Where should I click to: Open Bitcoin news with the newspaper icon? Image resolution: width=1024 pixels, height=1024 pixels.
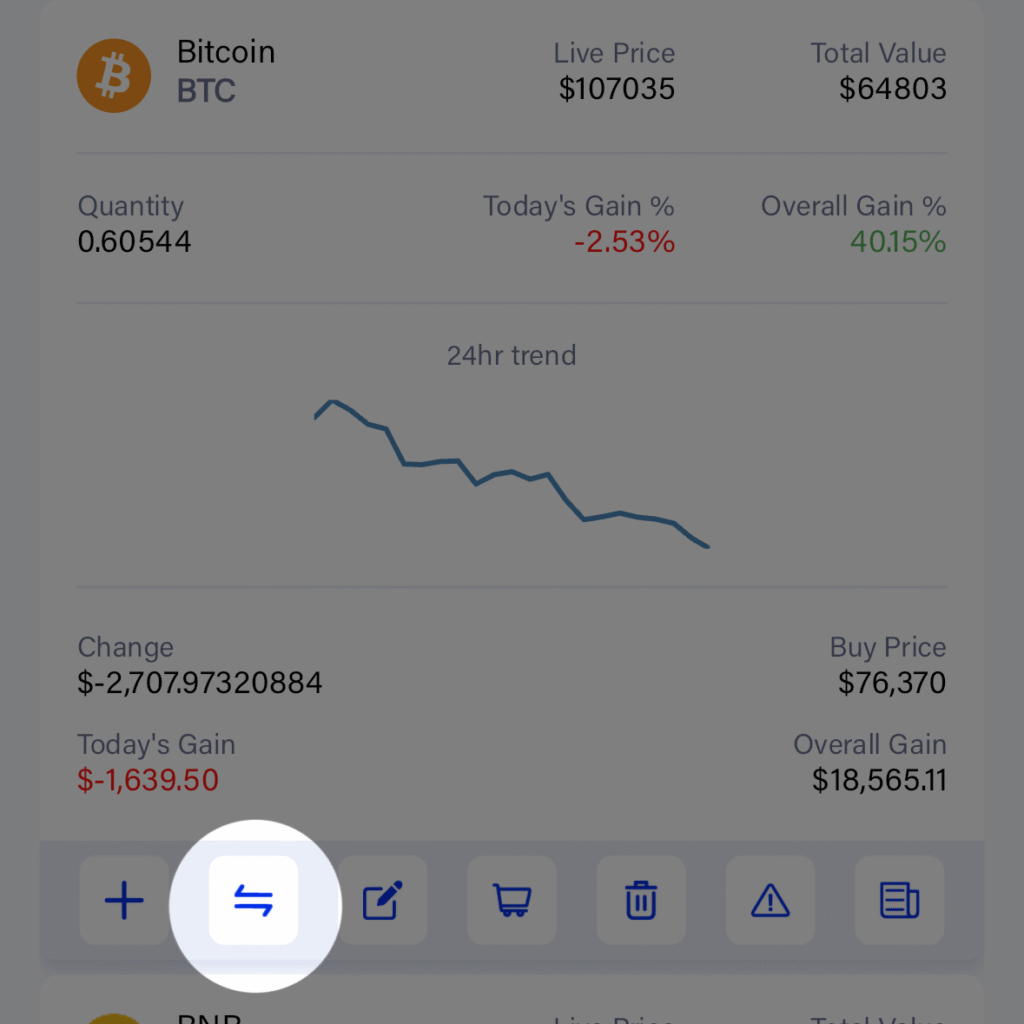(898, 901)
